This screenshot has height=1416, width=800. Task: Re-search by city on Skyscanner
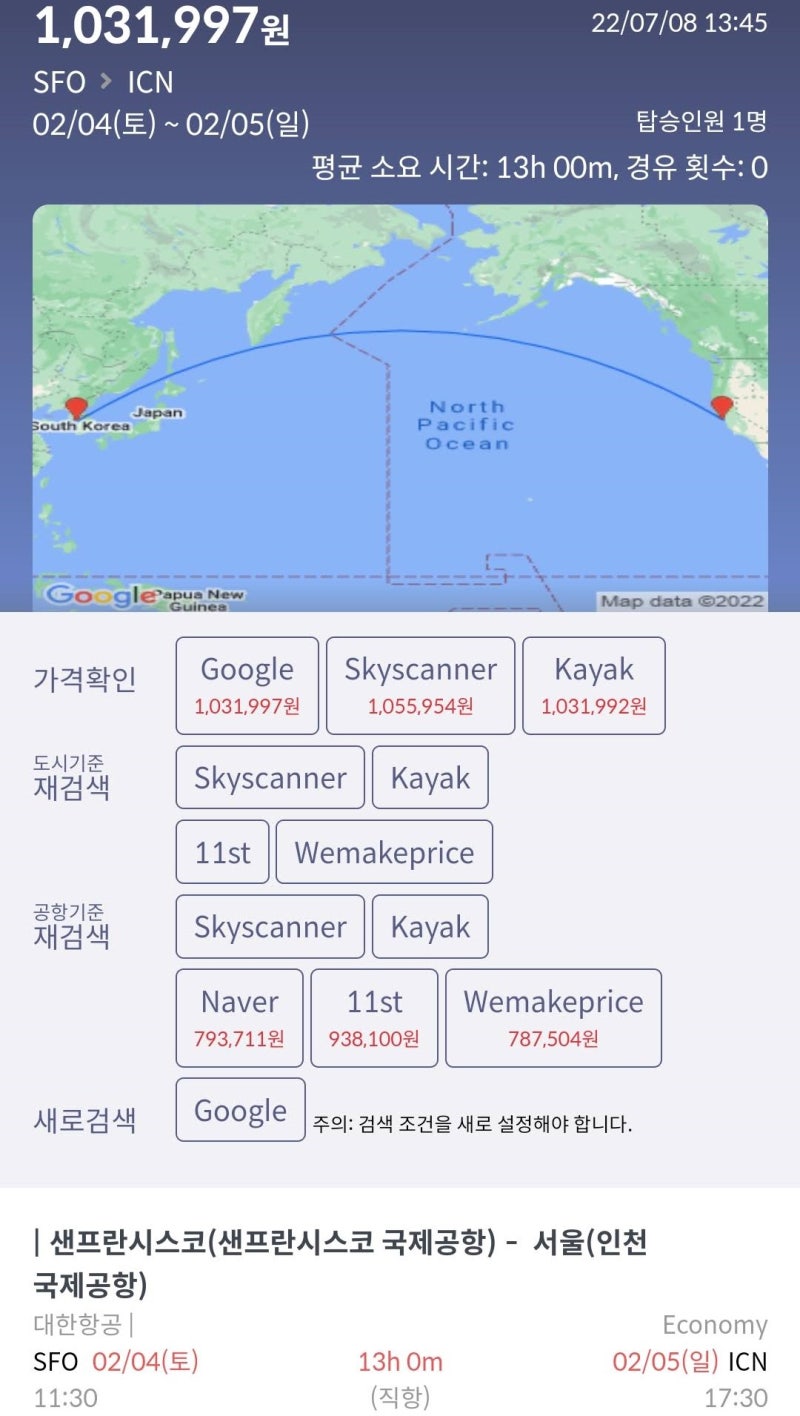[x=270, y=777]
